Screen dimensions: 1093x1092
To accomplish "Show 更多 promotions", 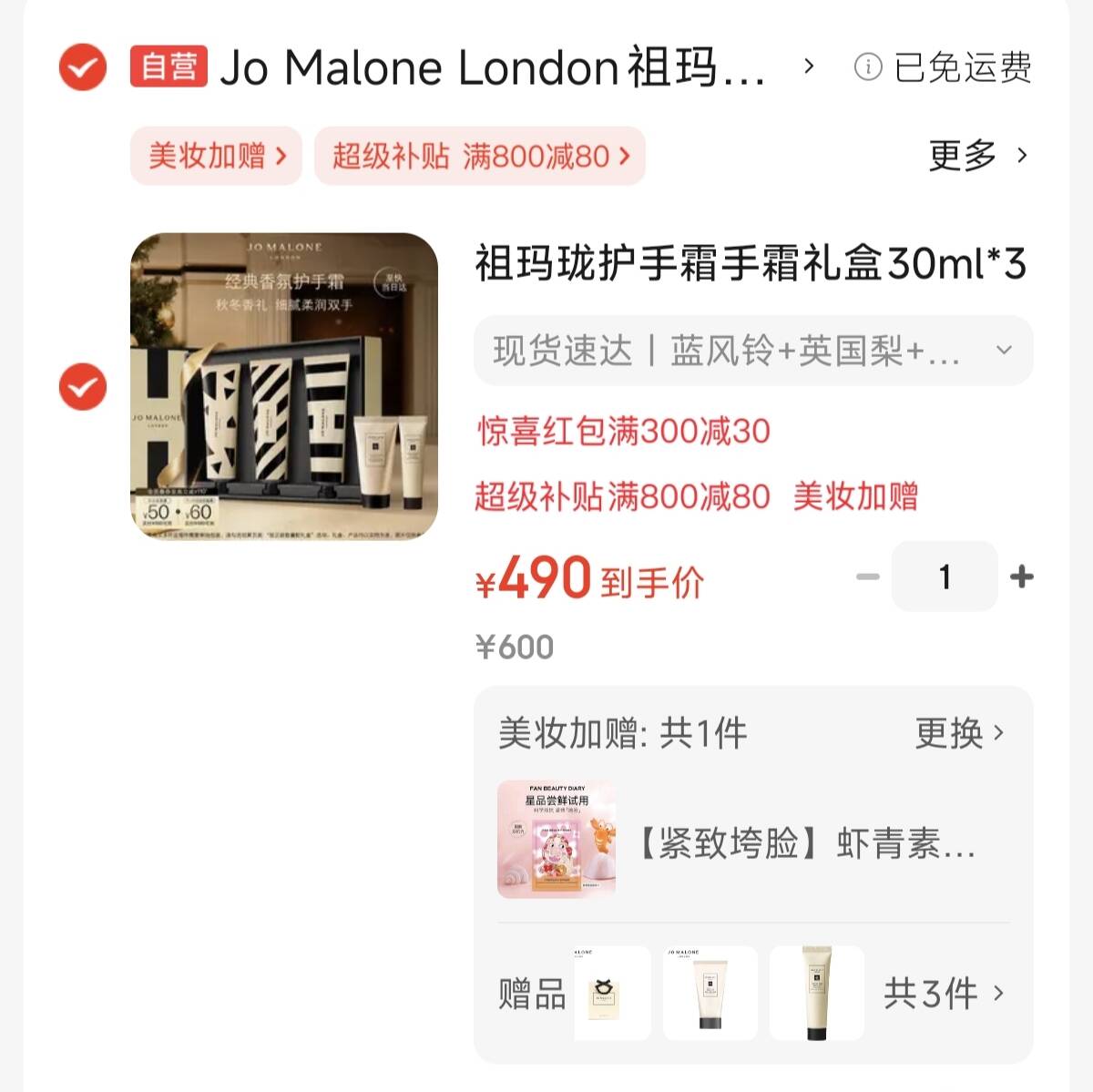I will (977, 156).
